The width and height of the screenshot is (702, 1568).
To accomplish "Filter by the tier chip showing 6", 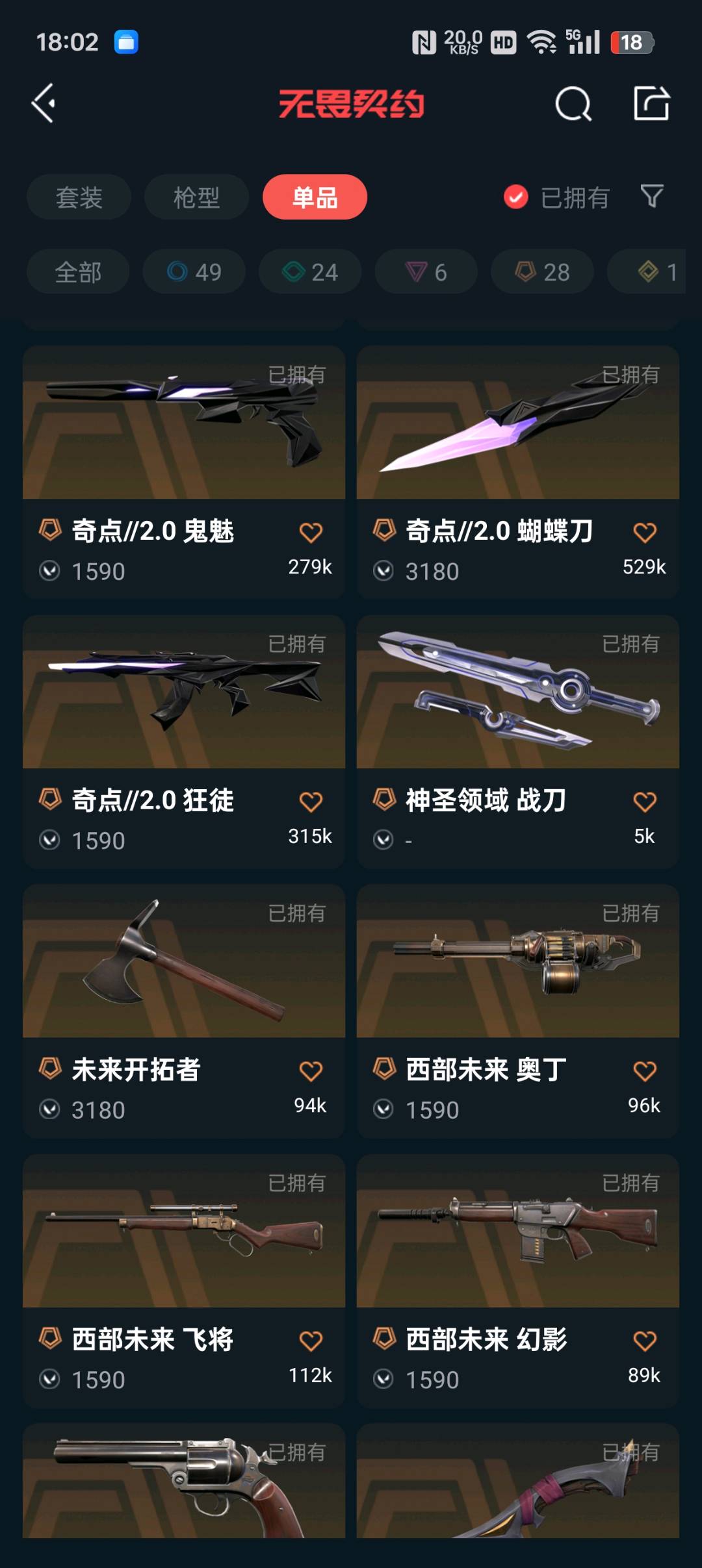I will click(426, 272).
